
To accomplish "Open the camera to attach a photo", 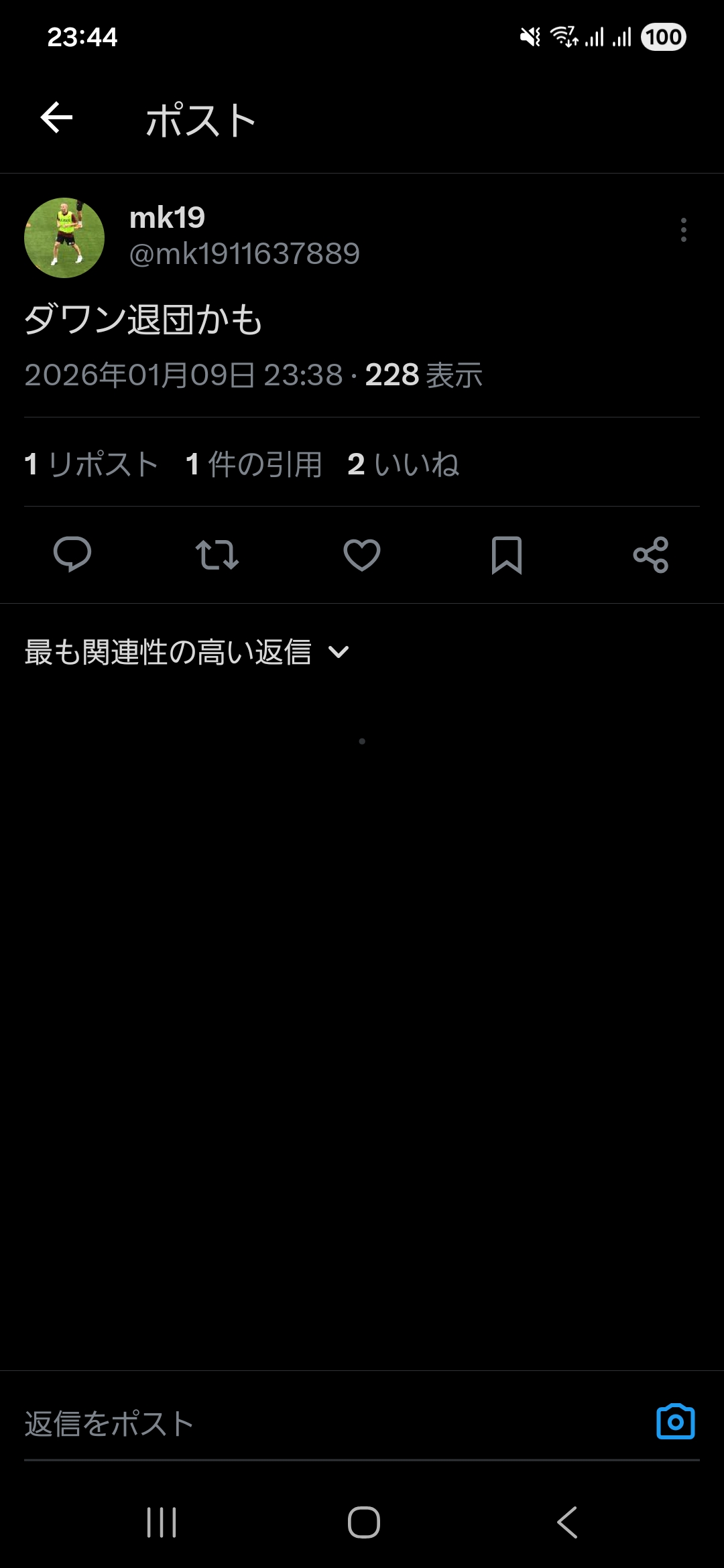I will 675,1422.
